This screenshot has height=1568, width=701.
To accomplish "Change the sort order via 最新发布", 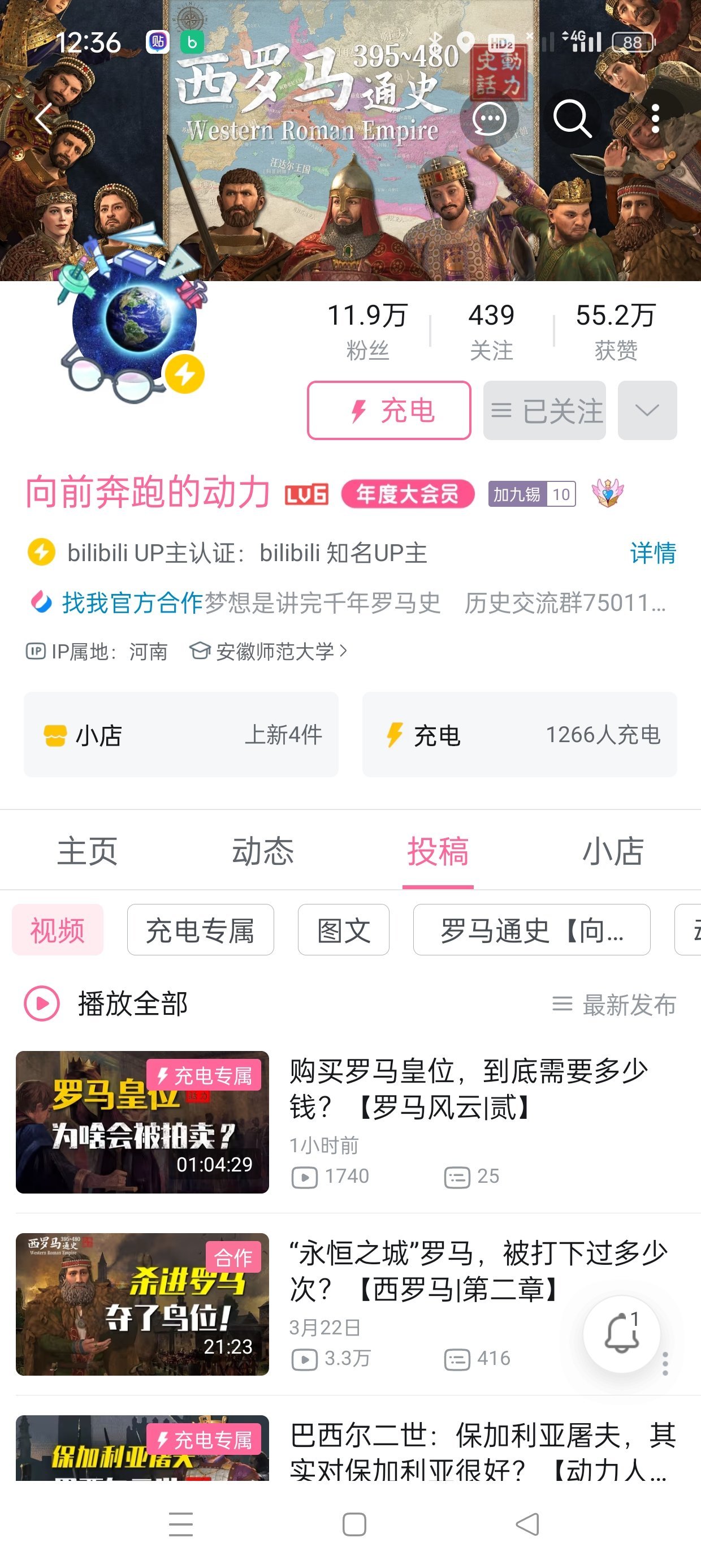I will click(615, 1005).
